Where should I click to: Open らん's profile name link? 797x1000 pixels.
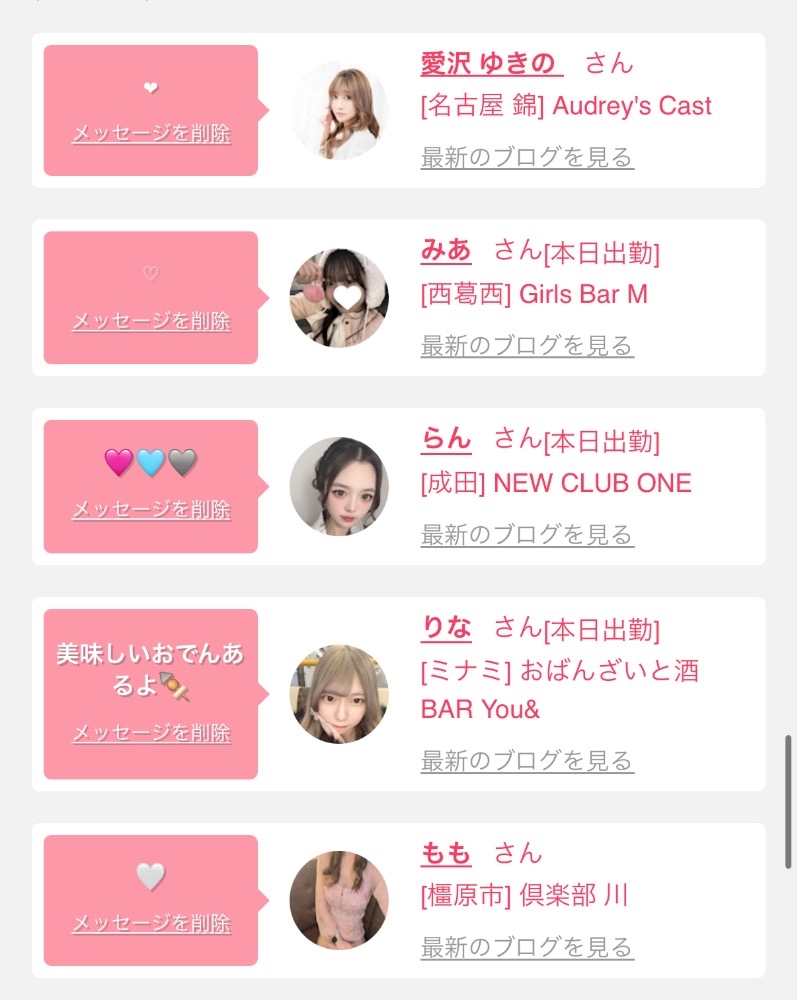point(446,439)
